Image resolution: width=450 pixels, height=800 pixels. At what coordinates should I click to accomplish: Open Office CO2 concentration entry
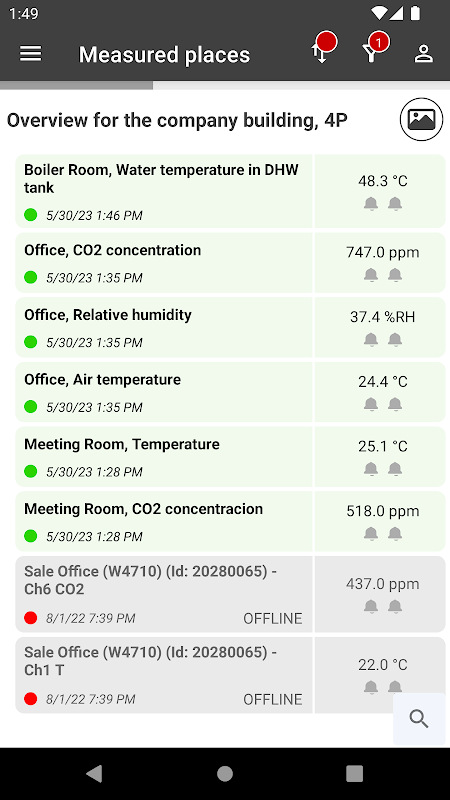(x=230, y=263)
